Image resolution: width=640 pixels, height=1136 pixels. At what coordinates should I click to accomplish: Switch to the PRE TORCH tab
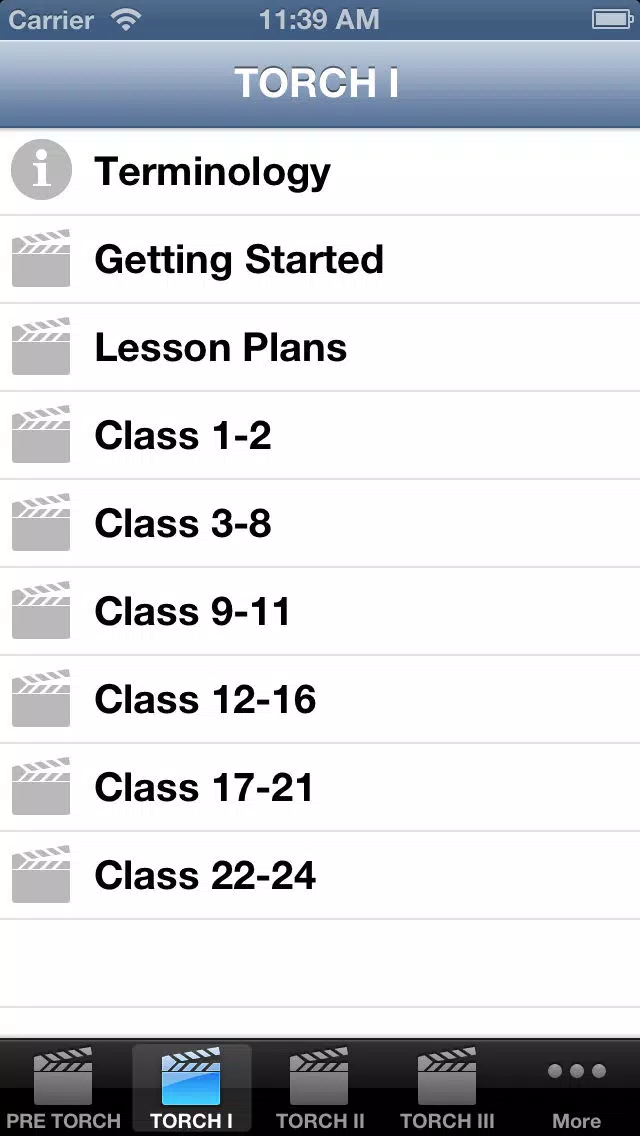coord(64,1088)
